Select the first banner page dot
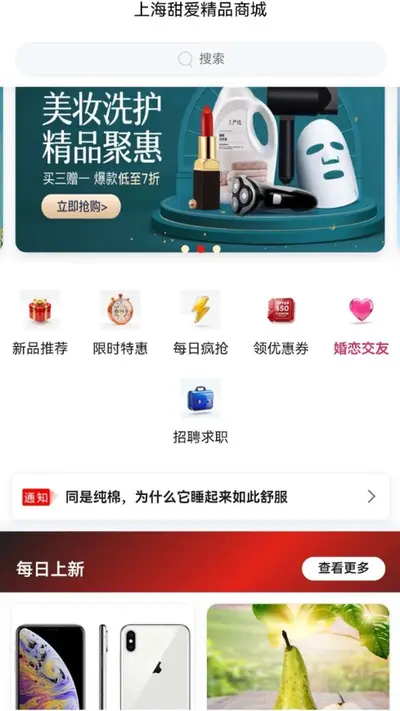The width and height of the screenshot is (400, 711). click(185, 249)
